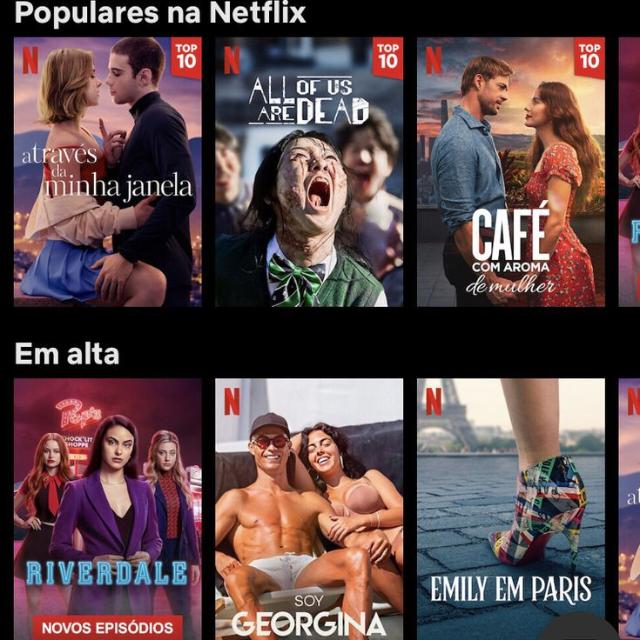Open Café com Aroma de Mulher
Screen dimensions: 640x640
pos(510,172)
